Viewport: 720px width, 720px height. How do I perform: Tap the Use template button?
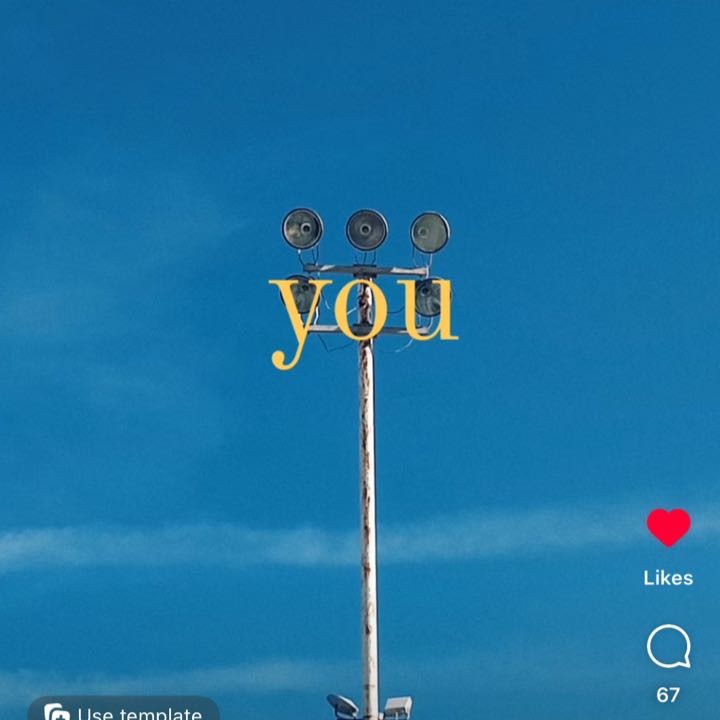pos(123,712)
